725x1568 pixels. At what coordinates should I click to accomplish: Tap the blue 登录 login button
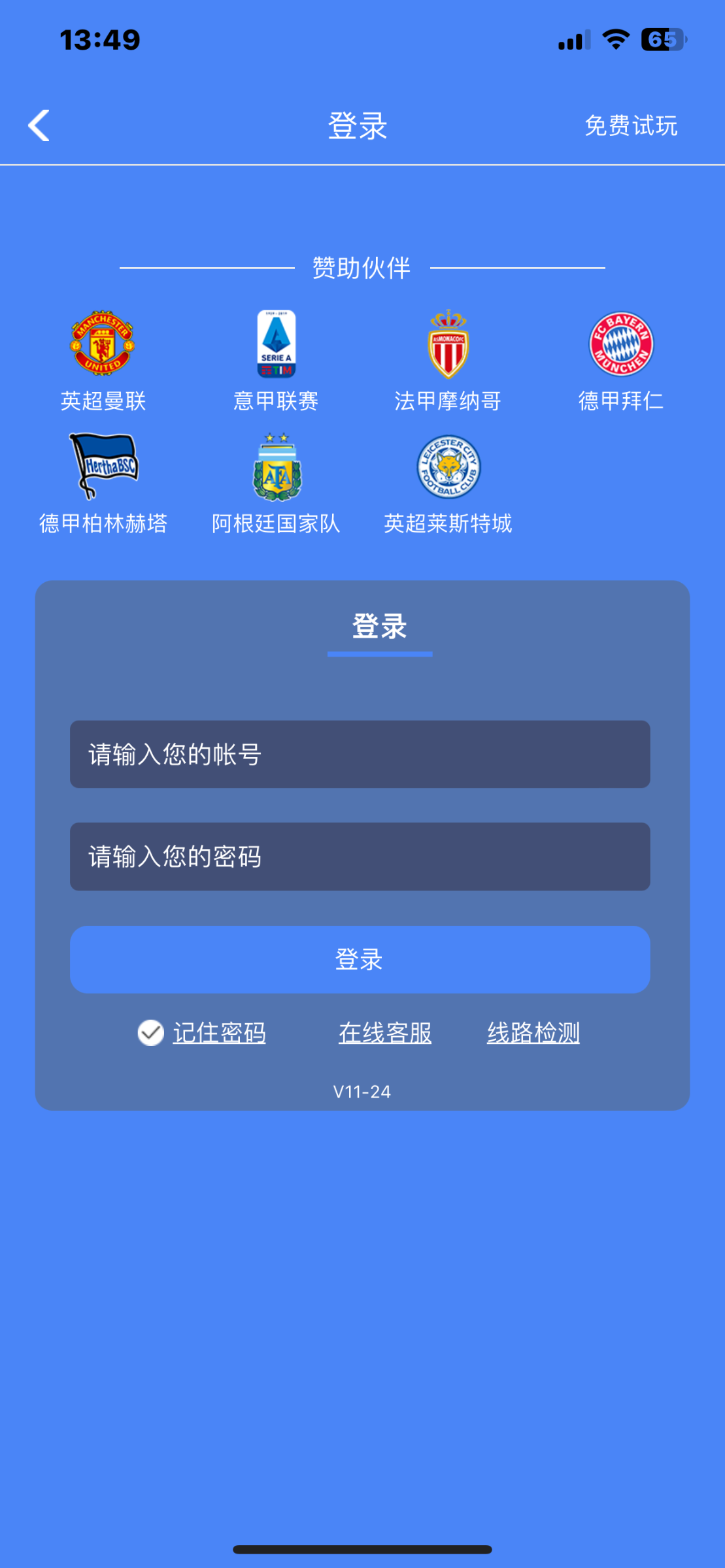[x=360, y=959]
